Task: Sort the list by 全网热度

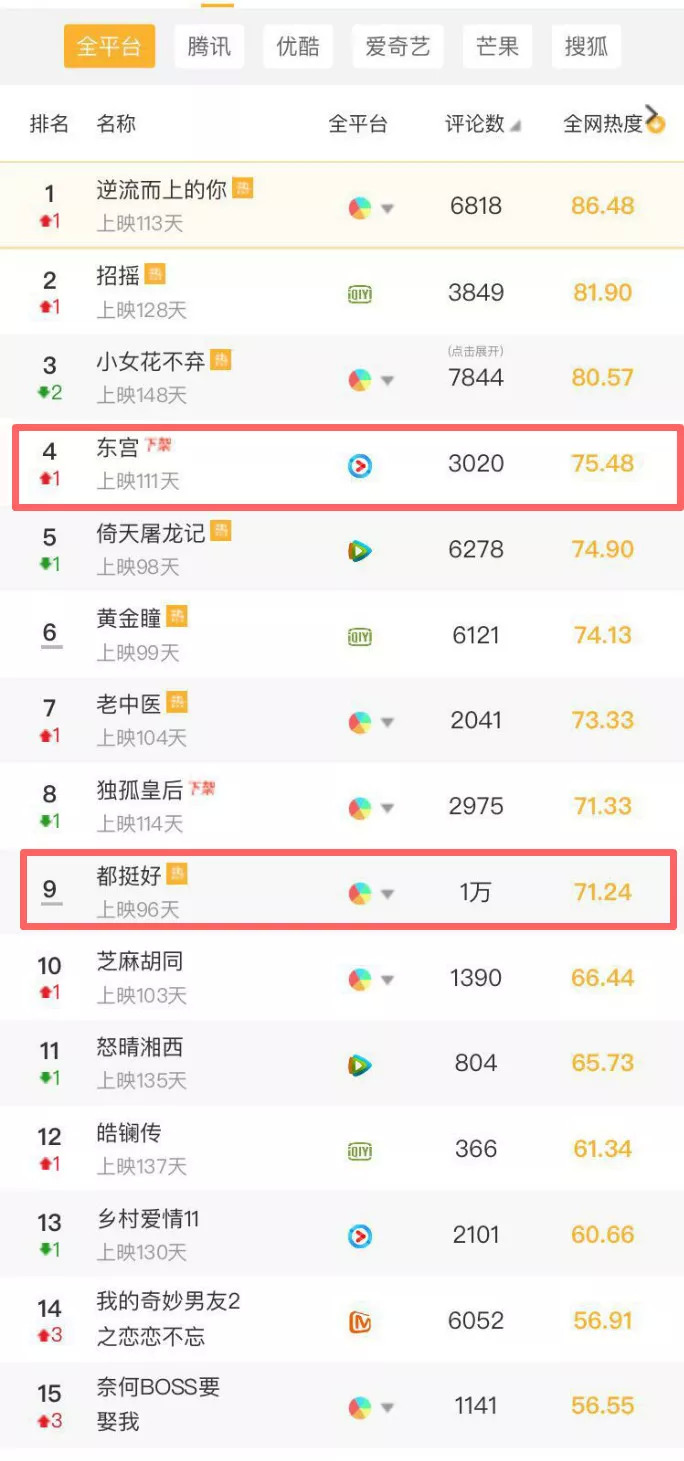Action: [x=604, y=125]
